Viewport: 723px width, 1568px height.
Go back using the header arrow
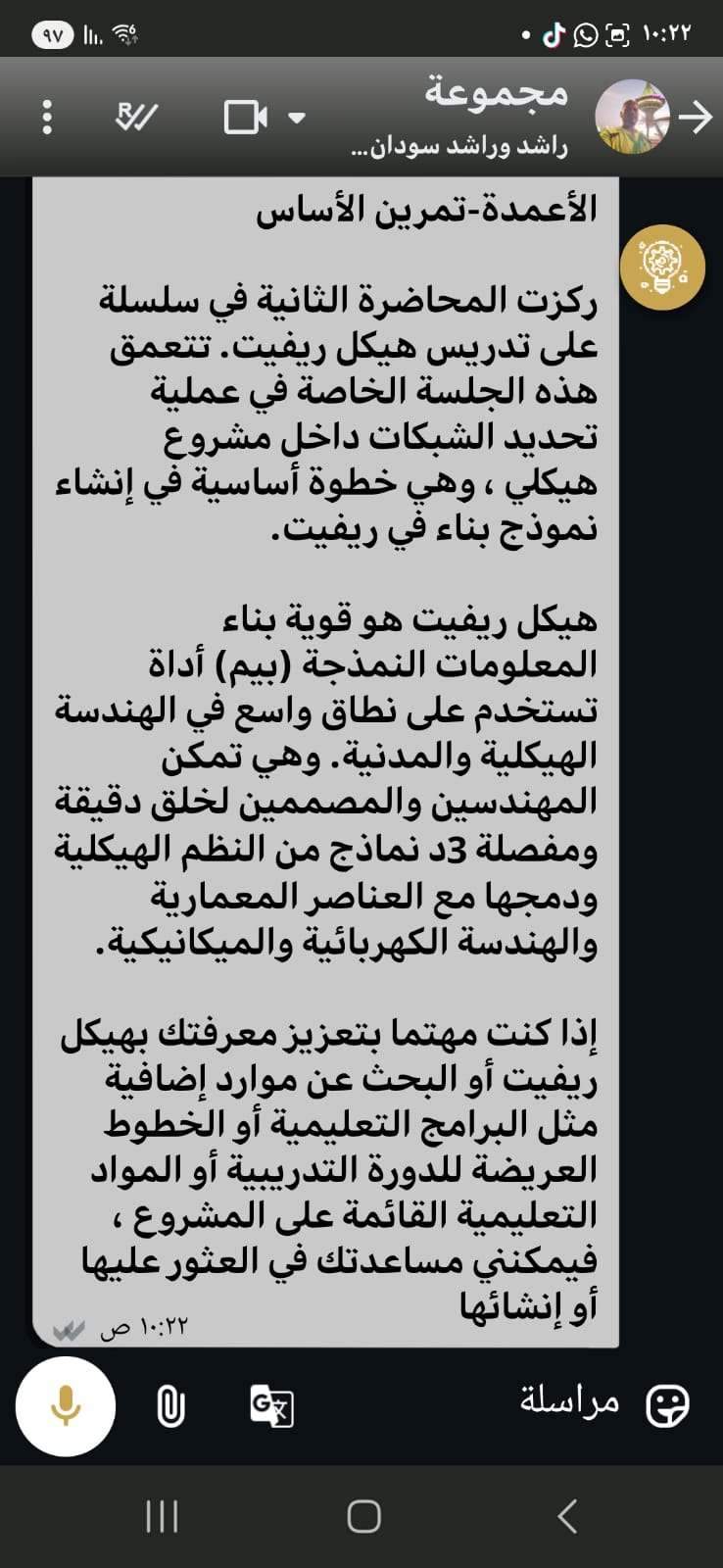coord(697,118)
